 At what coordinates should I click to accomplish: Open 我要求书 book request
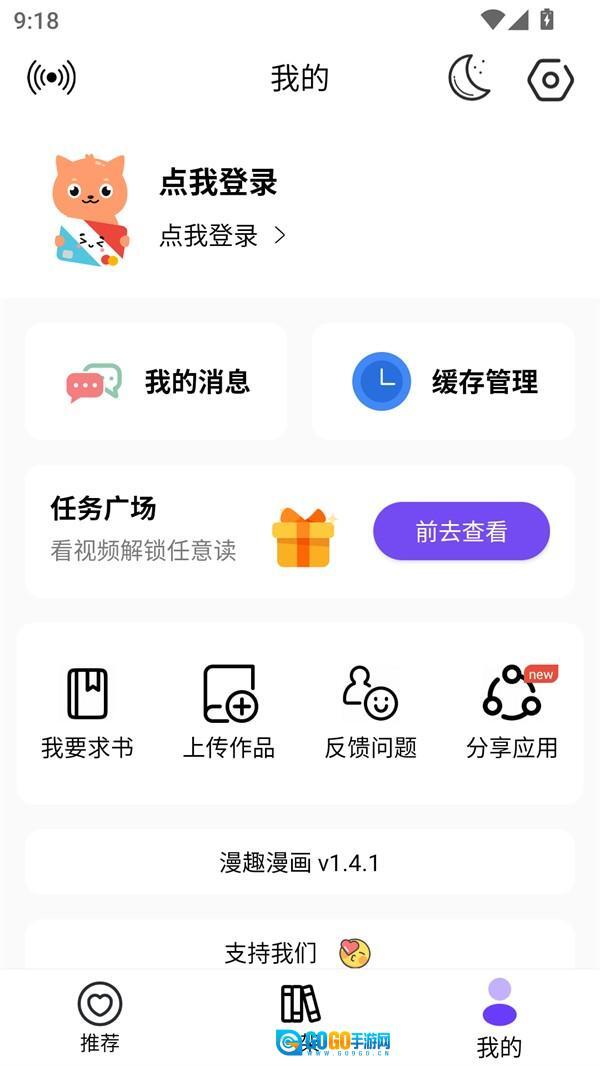[x=87, y=712]
